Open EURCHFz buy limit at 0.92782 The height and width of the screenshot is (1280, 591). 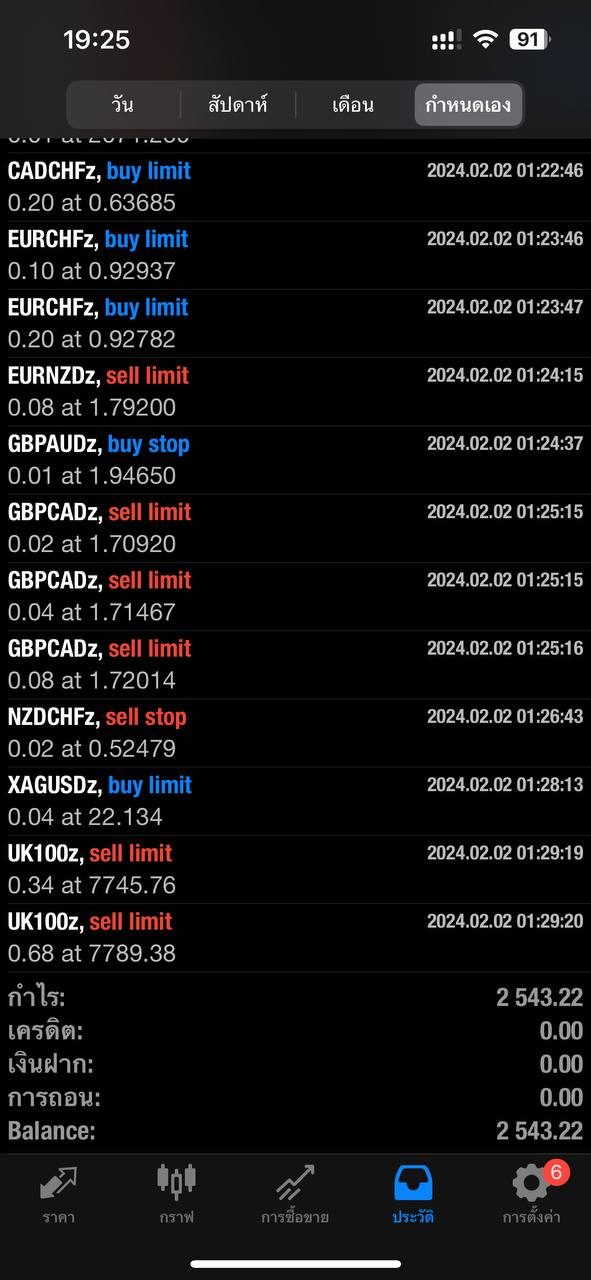pyautogui.click(x=295, y=323)
